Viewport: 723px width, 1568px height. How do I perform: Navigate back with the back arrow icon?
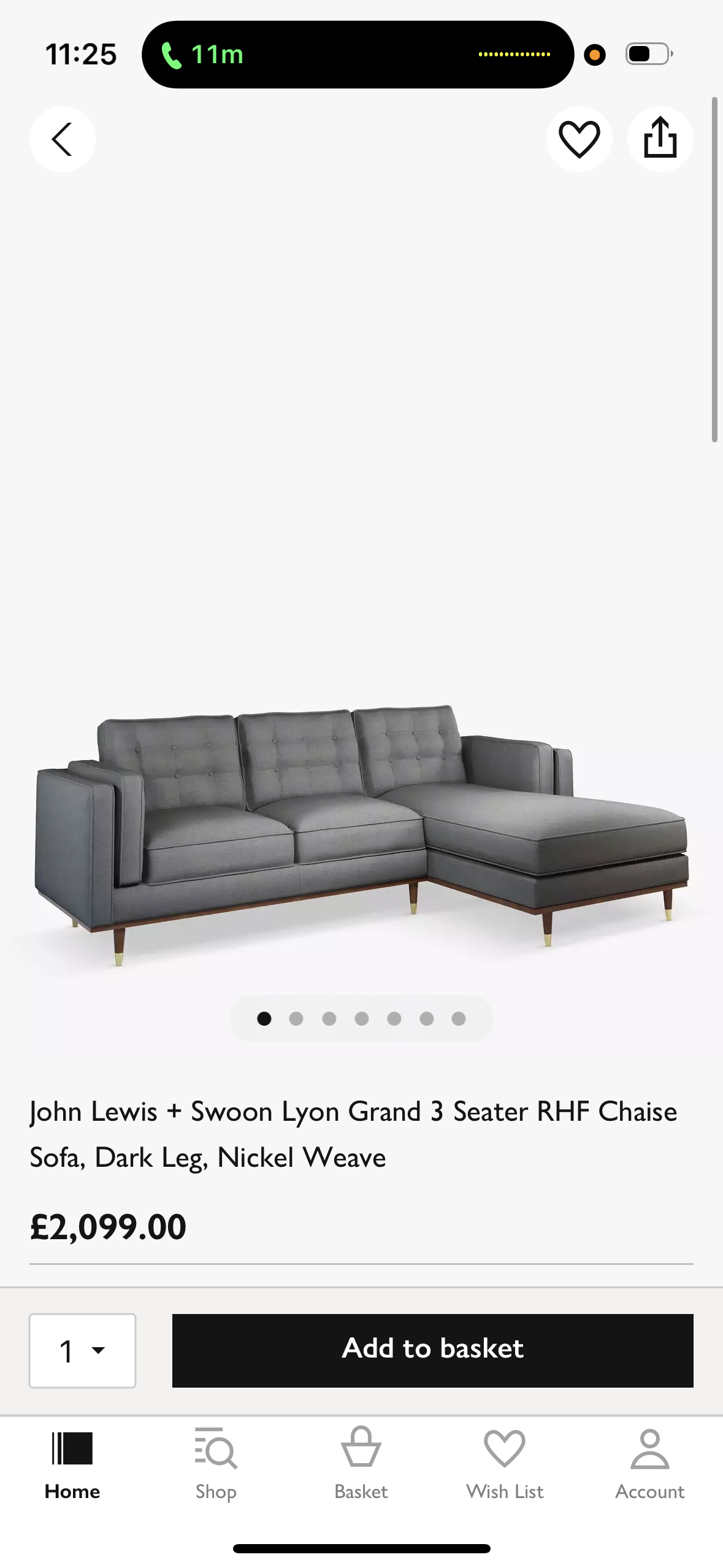tap(62, 139)
